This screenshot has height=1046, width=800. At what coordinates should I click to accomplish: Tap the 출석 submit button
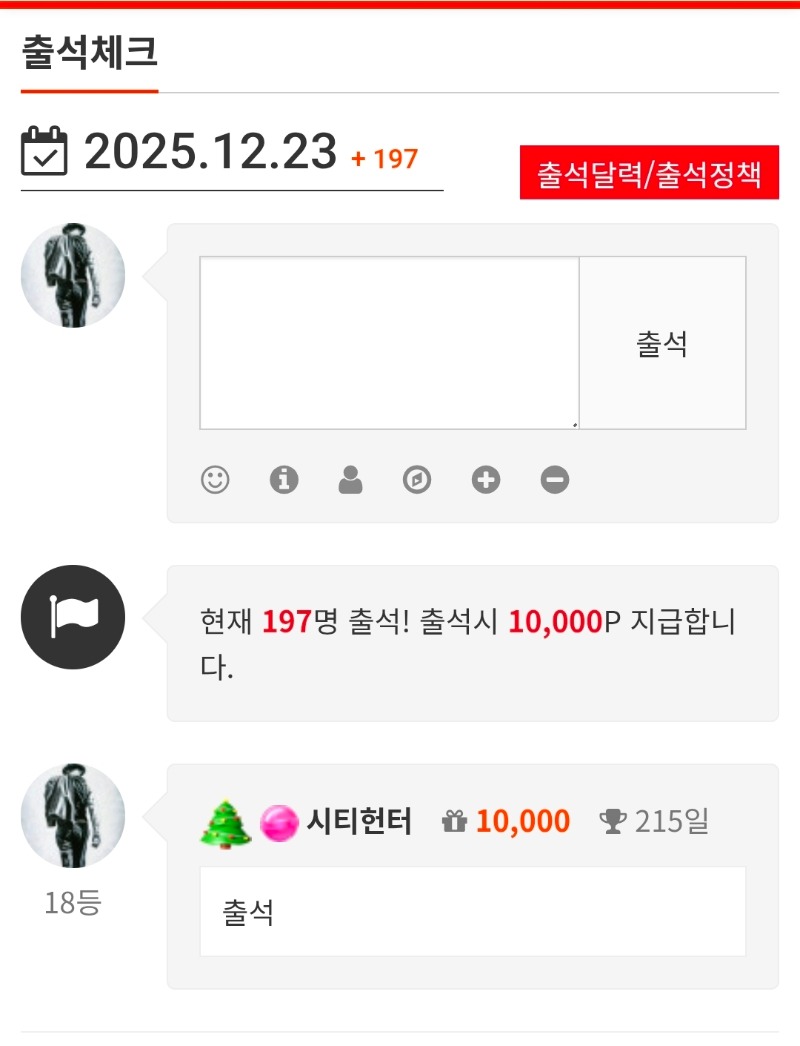pos(662,343)
